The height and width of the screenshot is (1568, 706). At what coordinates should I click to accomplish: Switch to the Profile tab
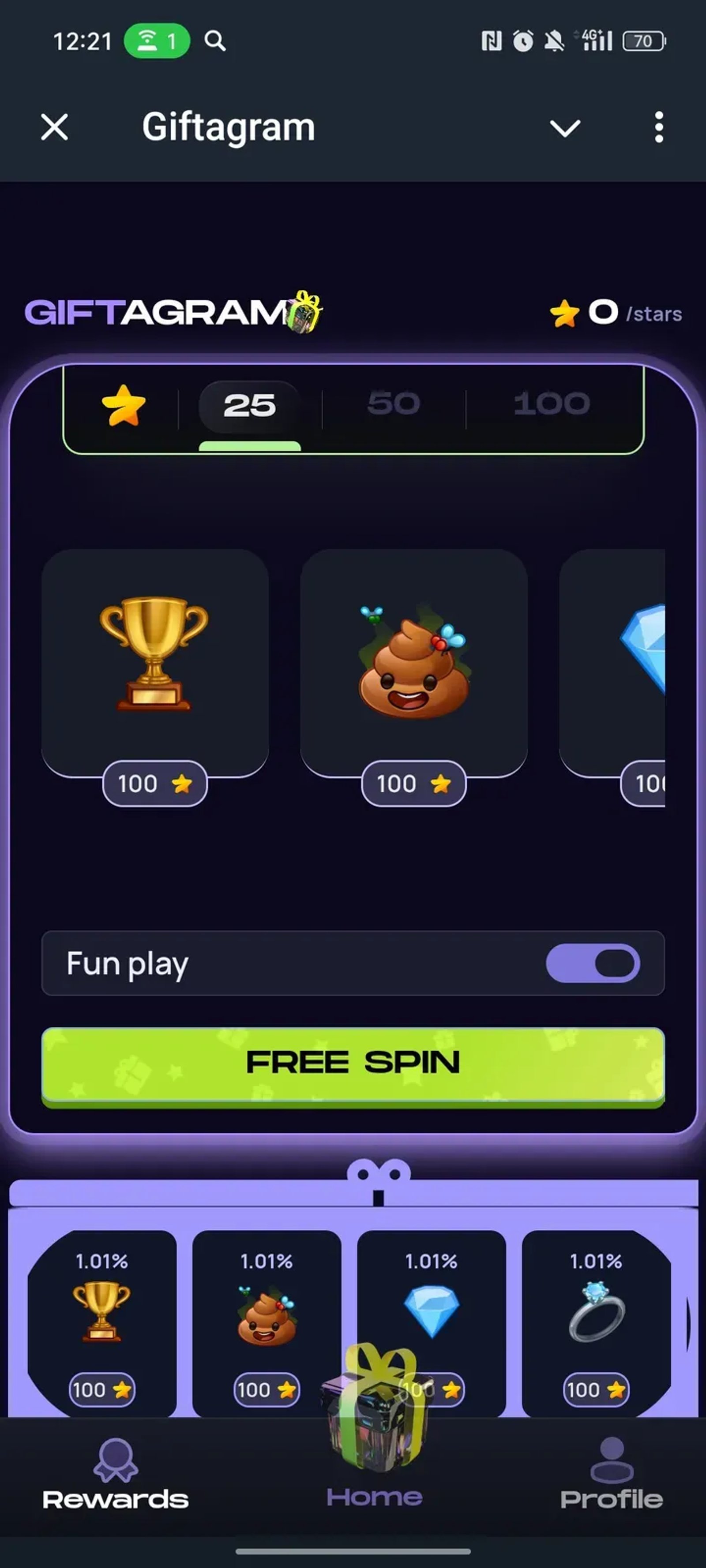[x=611, y=1474]
